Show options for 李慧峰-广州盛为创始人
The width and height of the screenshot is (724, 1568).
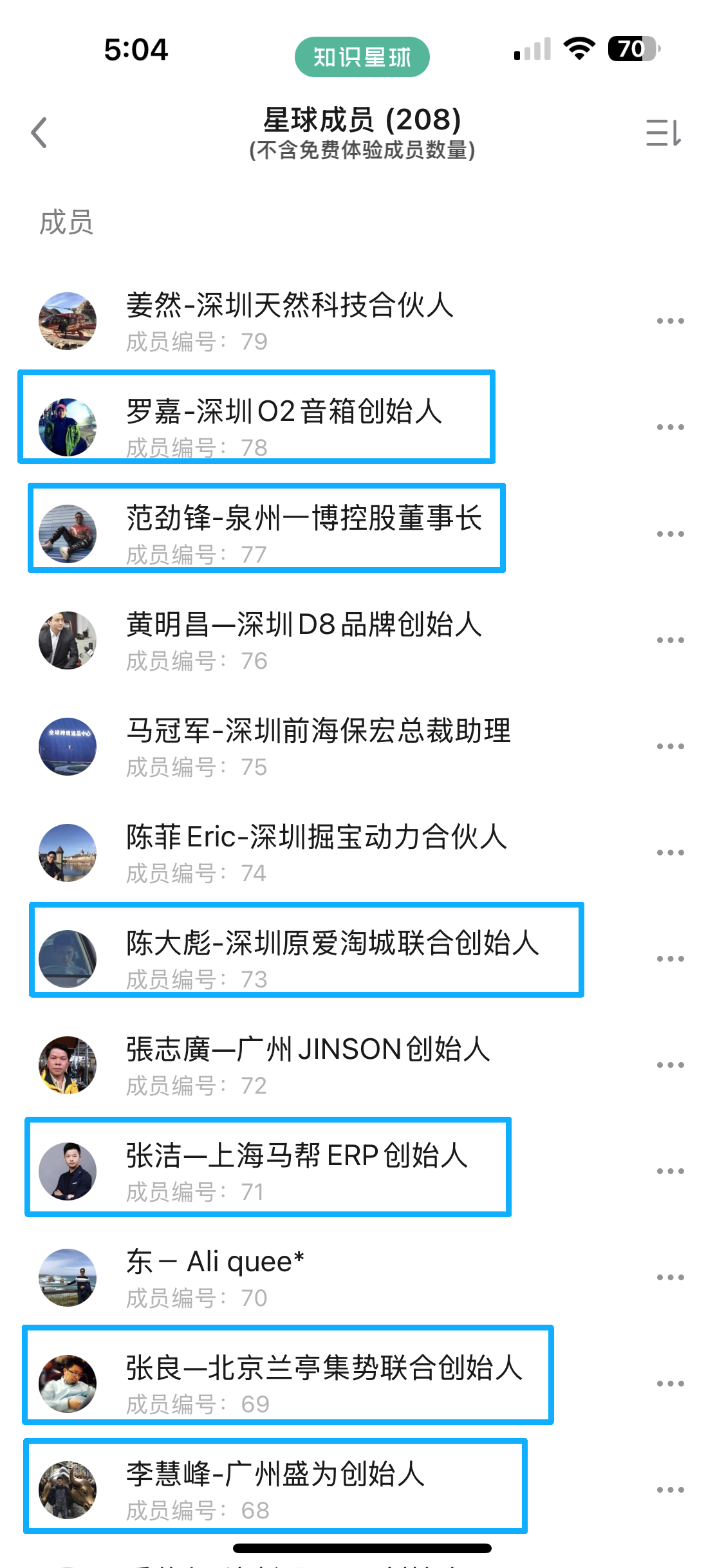tap(670, 1489)
